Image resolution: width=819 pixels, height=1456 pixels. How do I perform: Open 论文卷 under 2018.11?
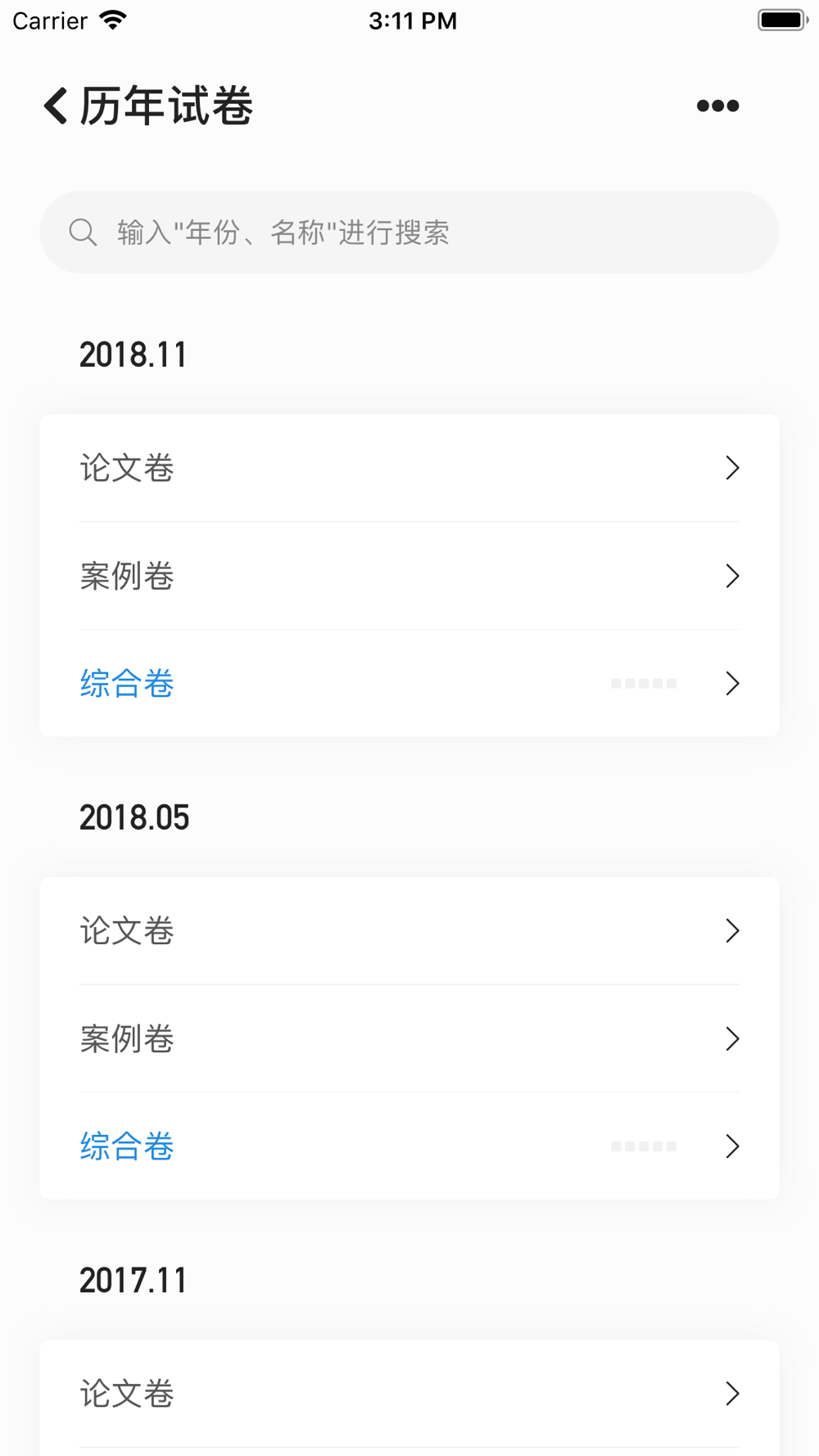409,468
